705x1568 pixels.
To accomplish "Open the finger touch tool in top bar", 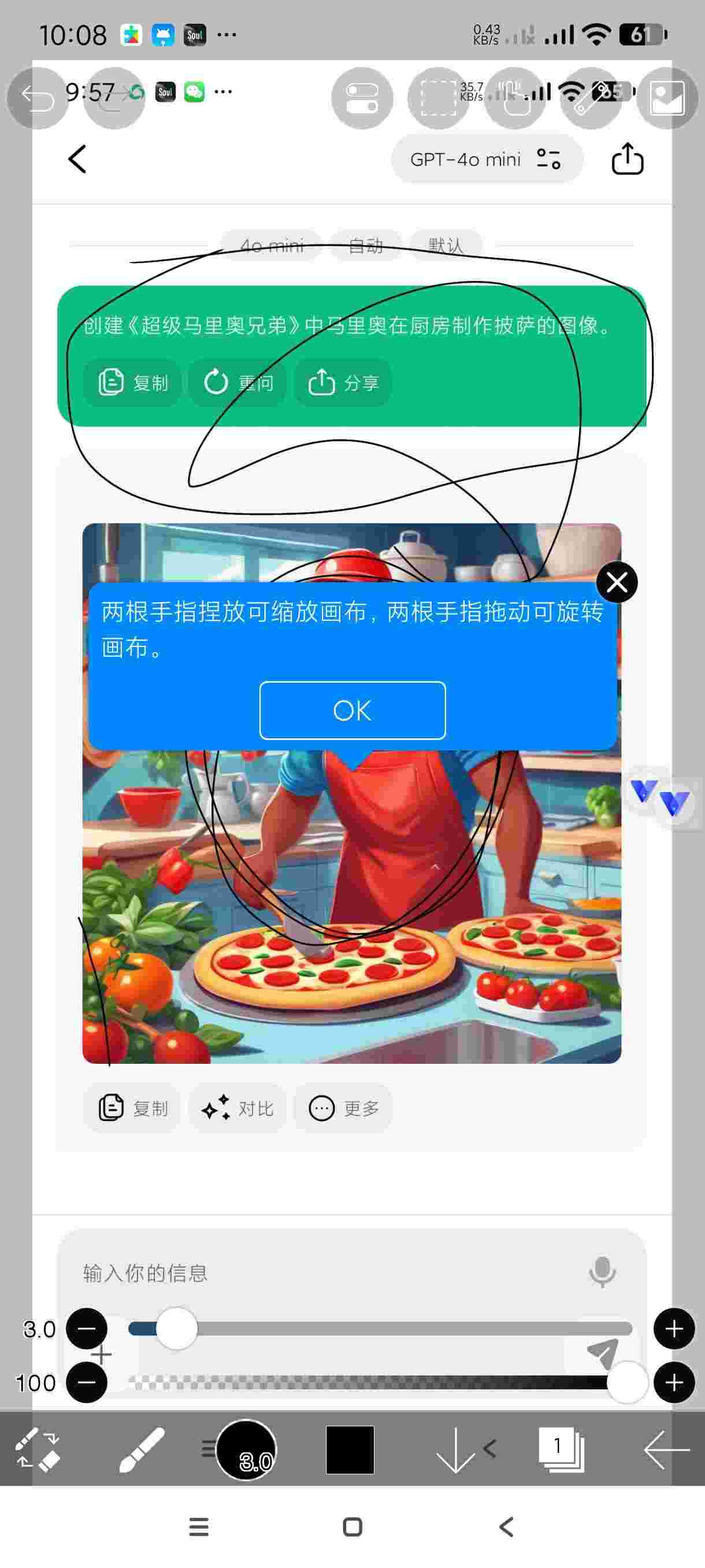I will 515,98.
